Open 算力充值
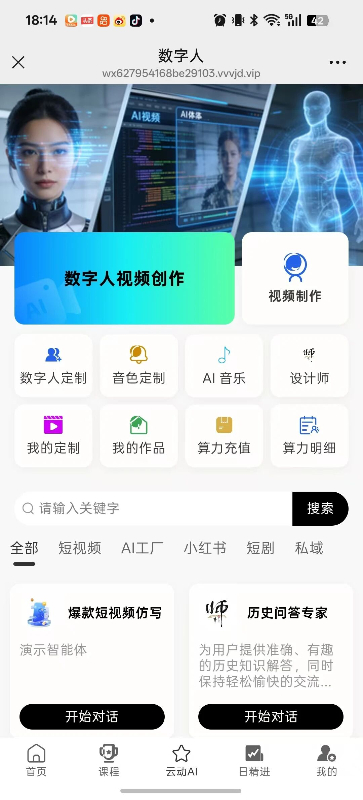The width and height of the screenshot is (363, 800). click(224, 436)
